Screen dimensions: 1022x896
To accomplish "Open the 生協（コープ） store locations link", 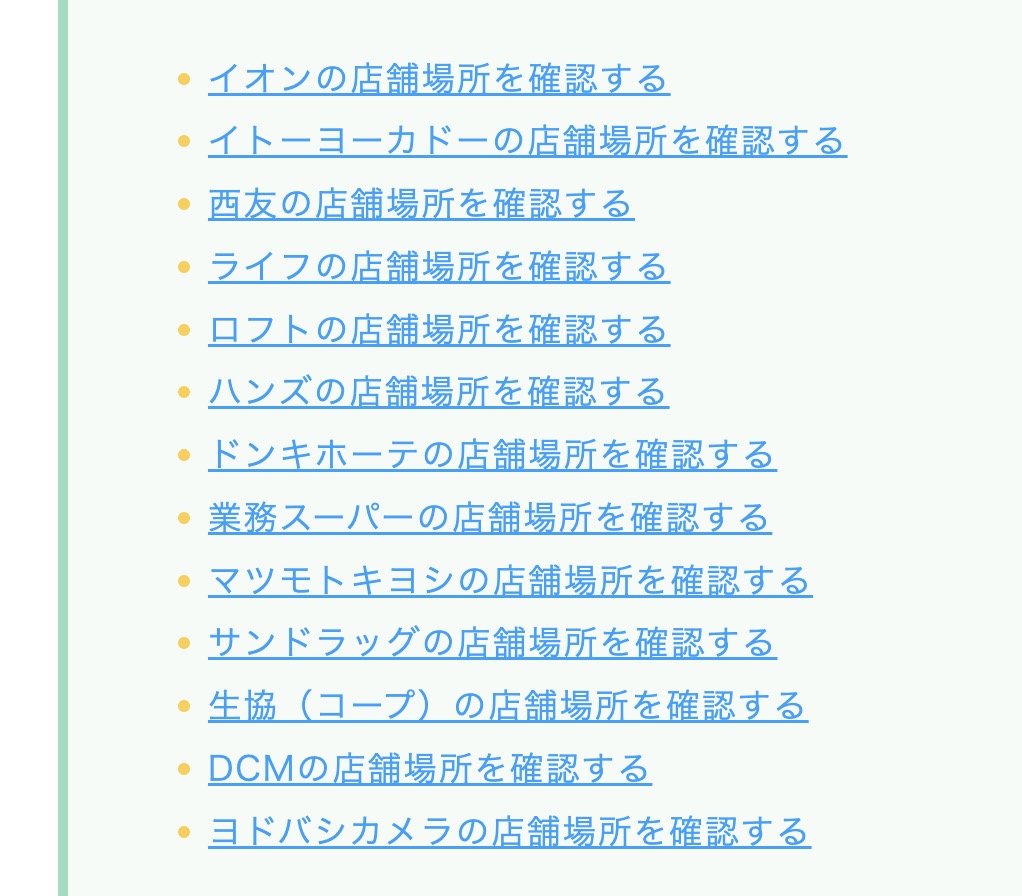I will pyautogui.click(x=507, y=706).
